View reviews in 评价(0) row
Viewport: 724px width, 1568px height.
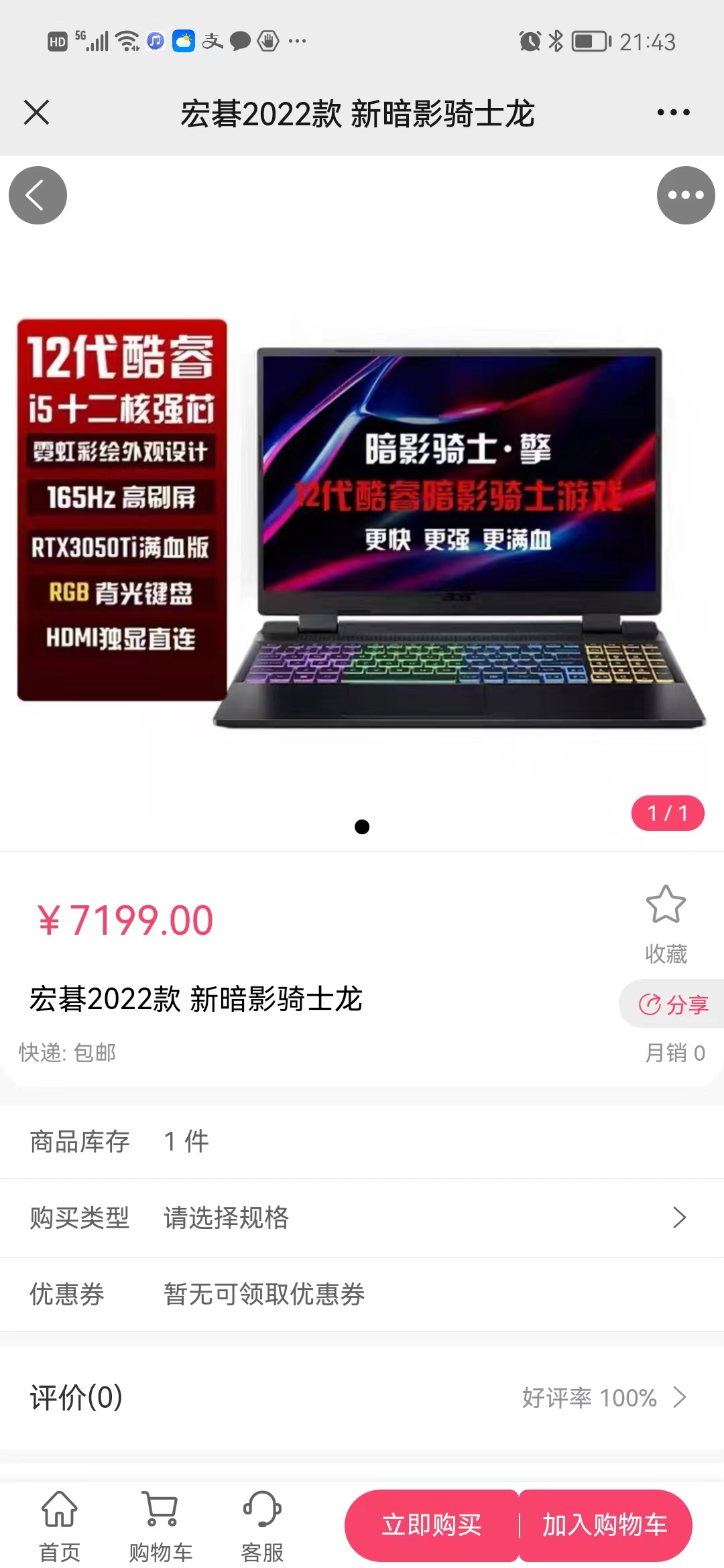click(x=362, y=1398)
